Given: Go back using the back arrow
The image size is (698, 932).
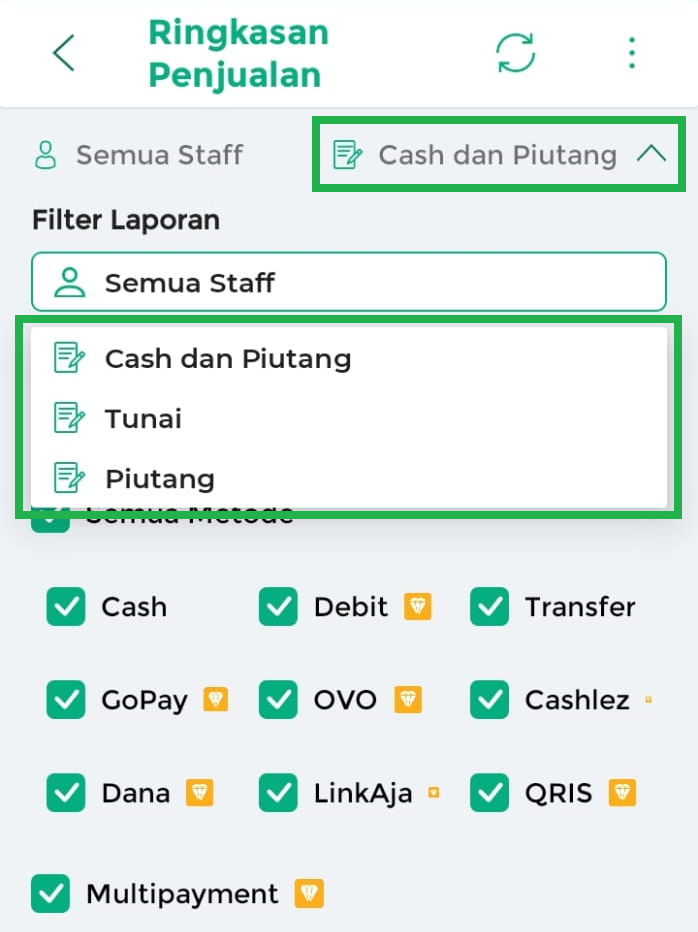Looking at the screenshot, I should 64,53.
